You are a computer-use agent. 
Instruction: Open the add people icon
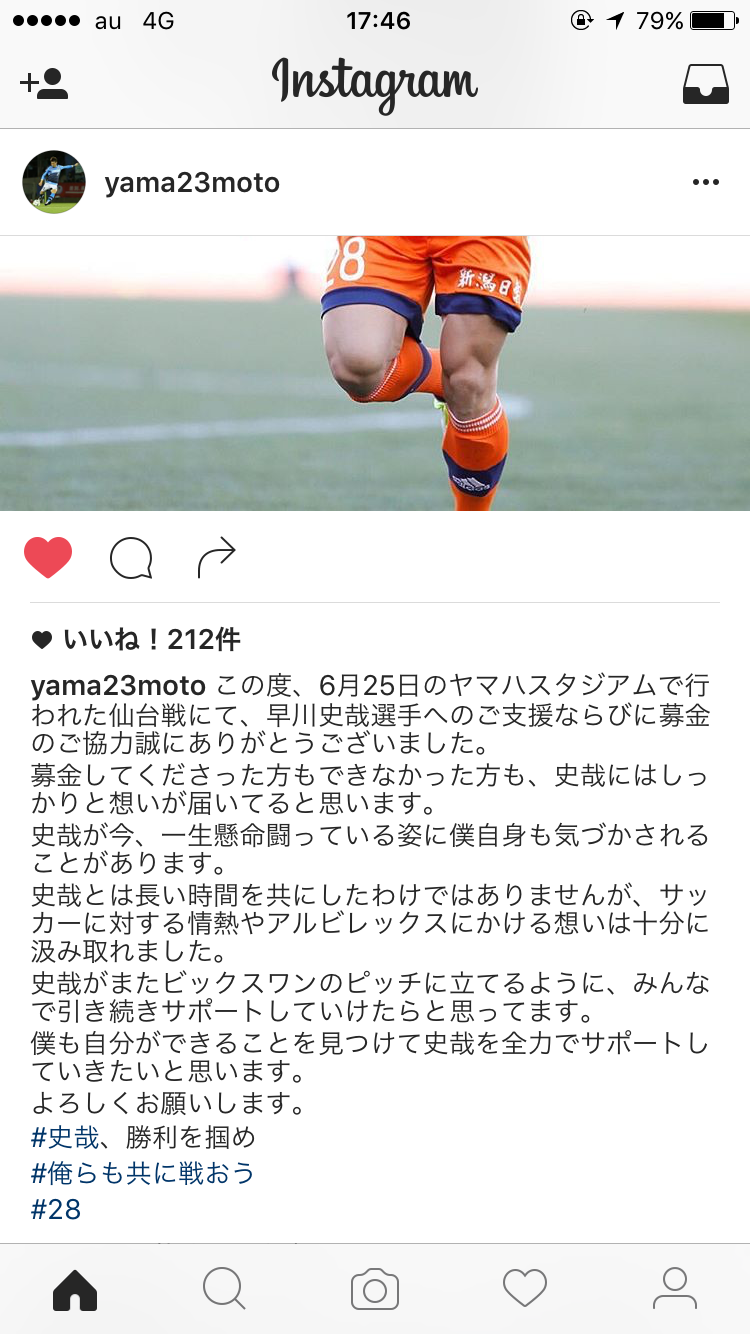(44, 83)
